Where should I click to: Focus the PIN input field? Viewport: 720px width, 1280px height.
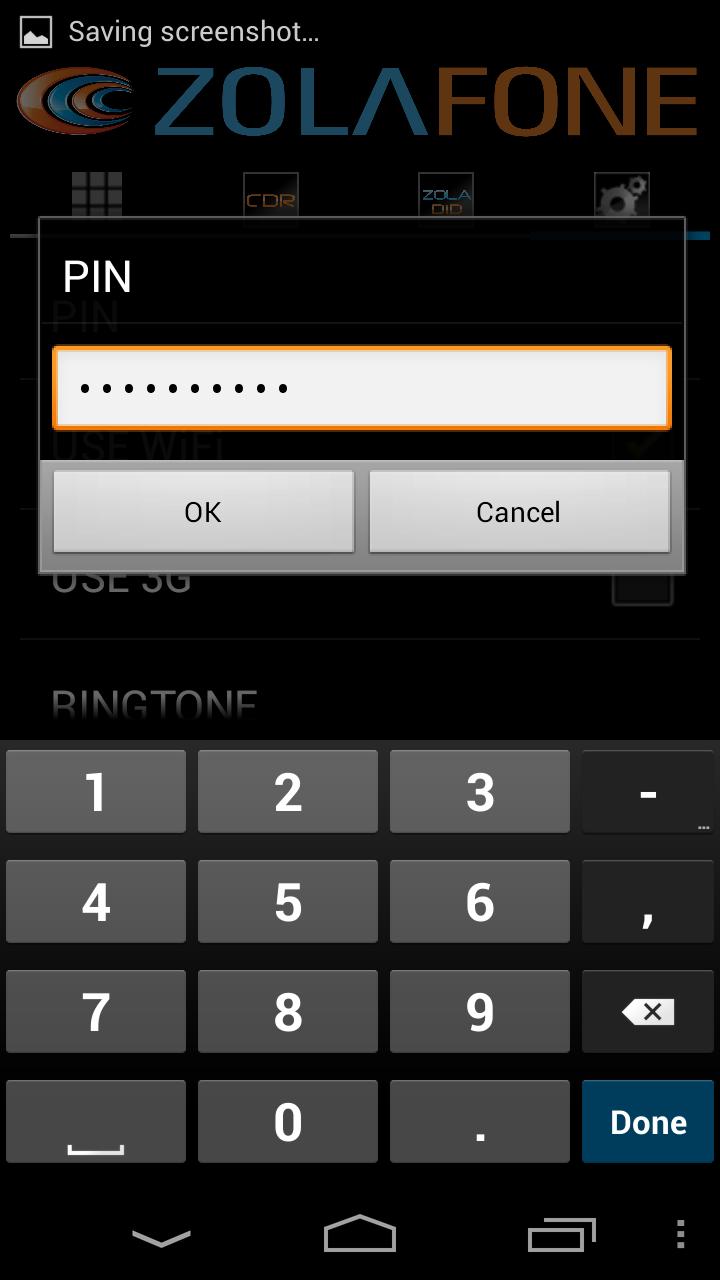[361, 388]
